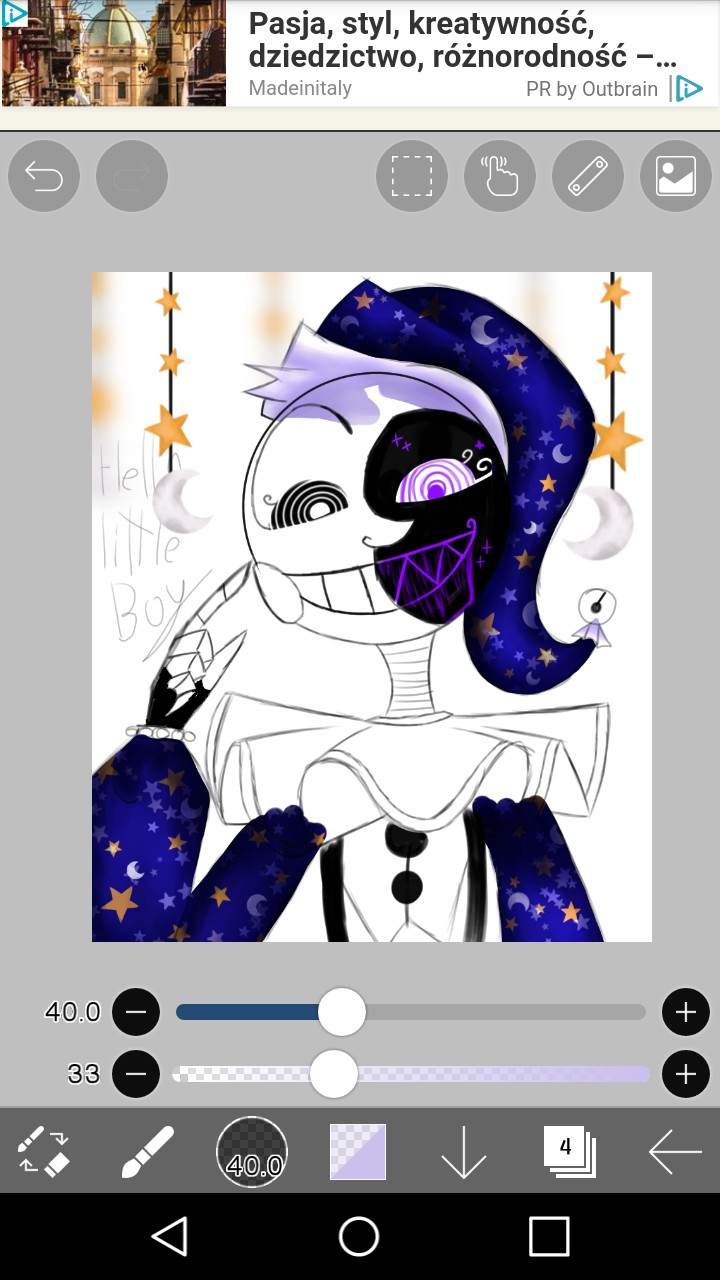The width and height of the screenshot is (720, 1280).
Task: Tap the down arrow toolbar button
Action: (463, 1151)
